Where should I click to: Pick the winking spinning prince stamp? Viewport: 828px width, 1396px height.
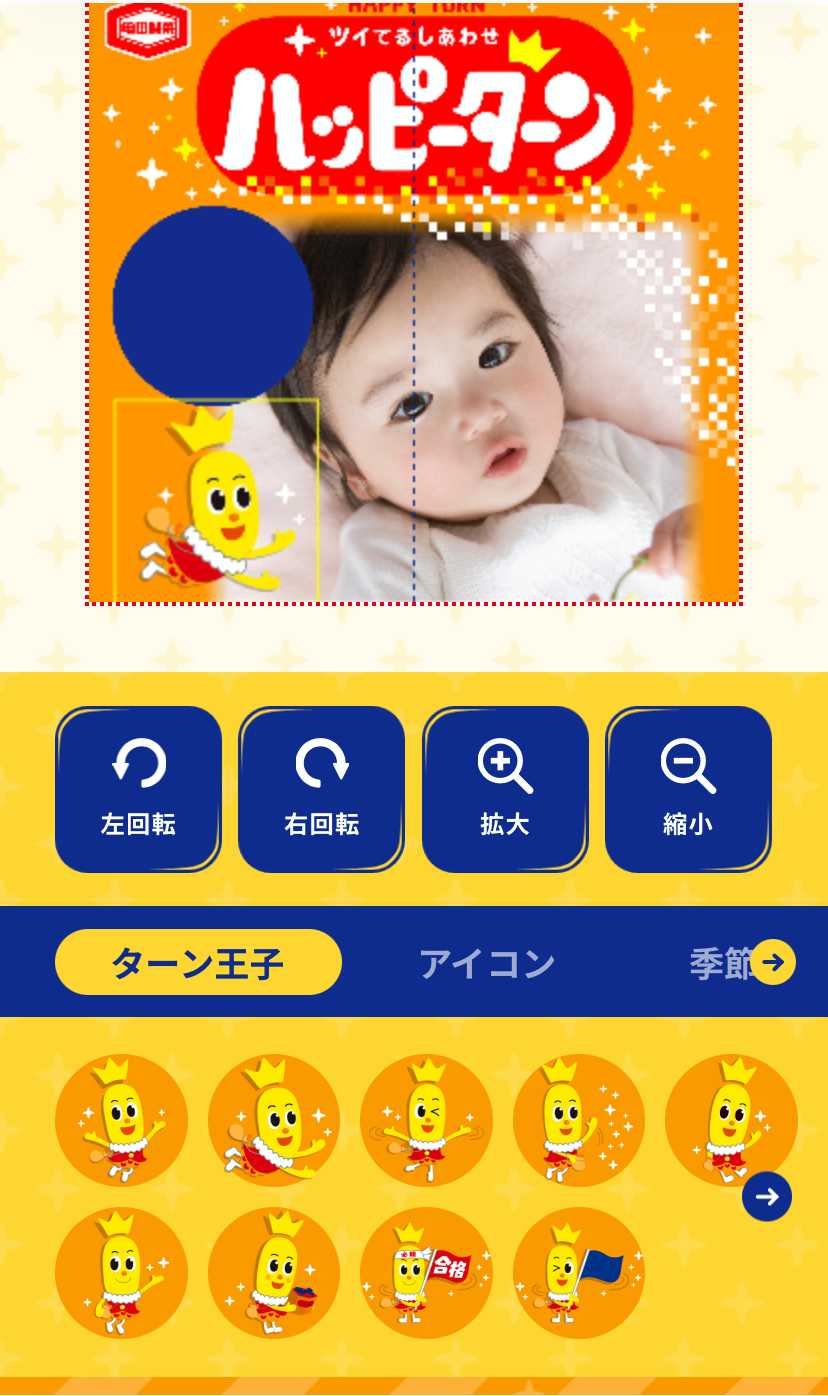pyautogui.click(x=426, y=1120)
